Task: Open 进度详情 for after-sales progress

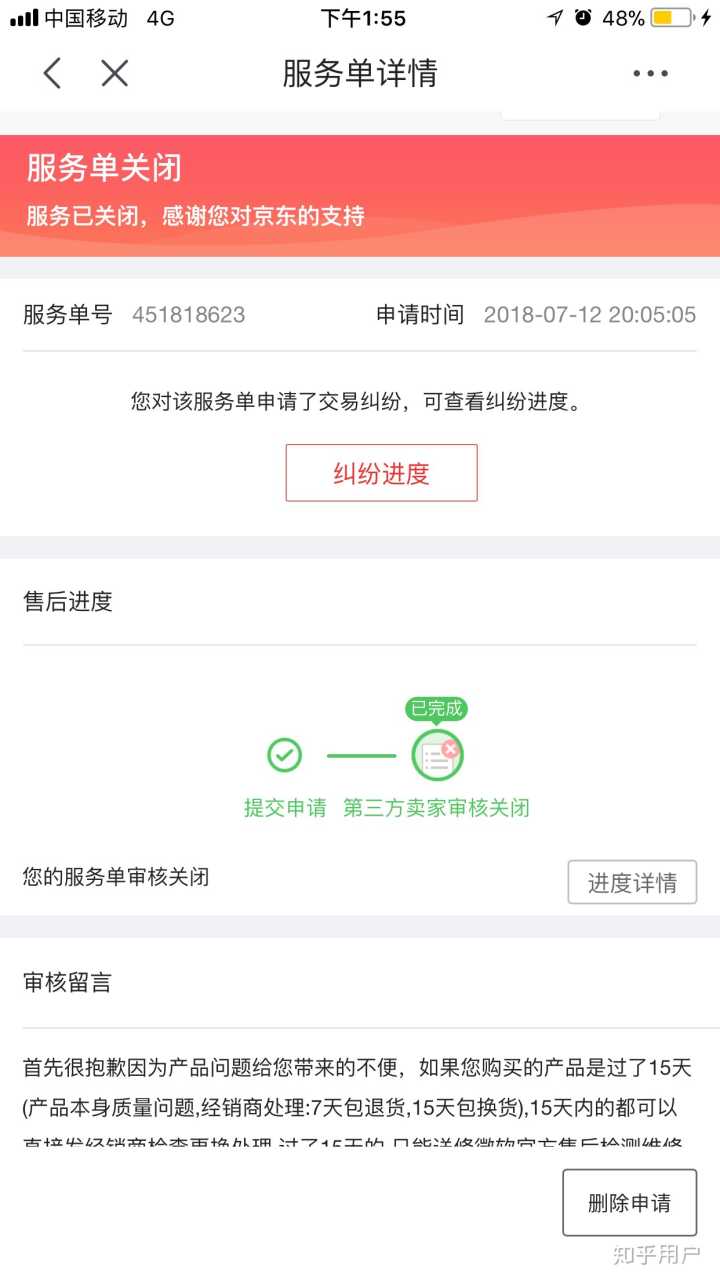Action: (632, 882)
